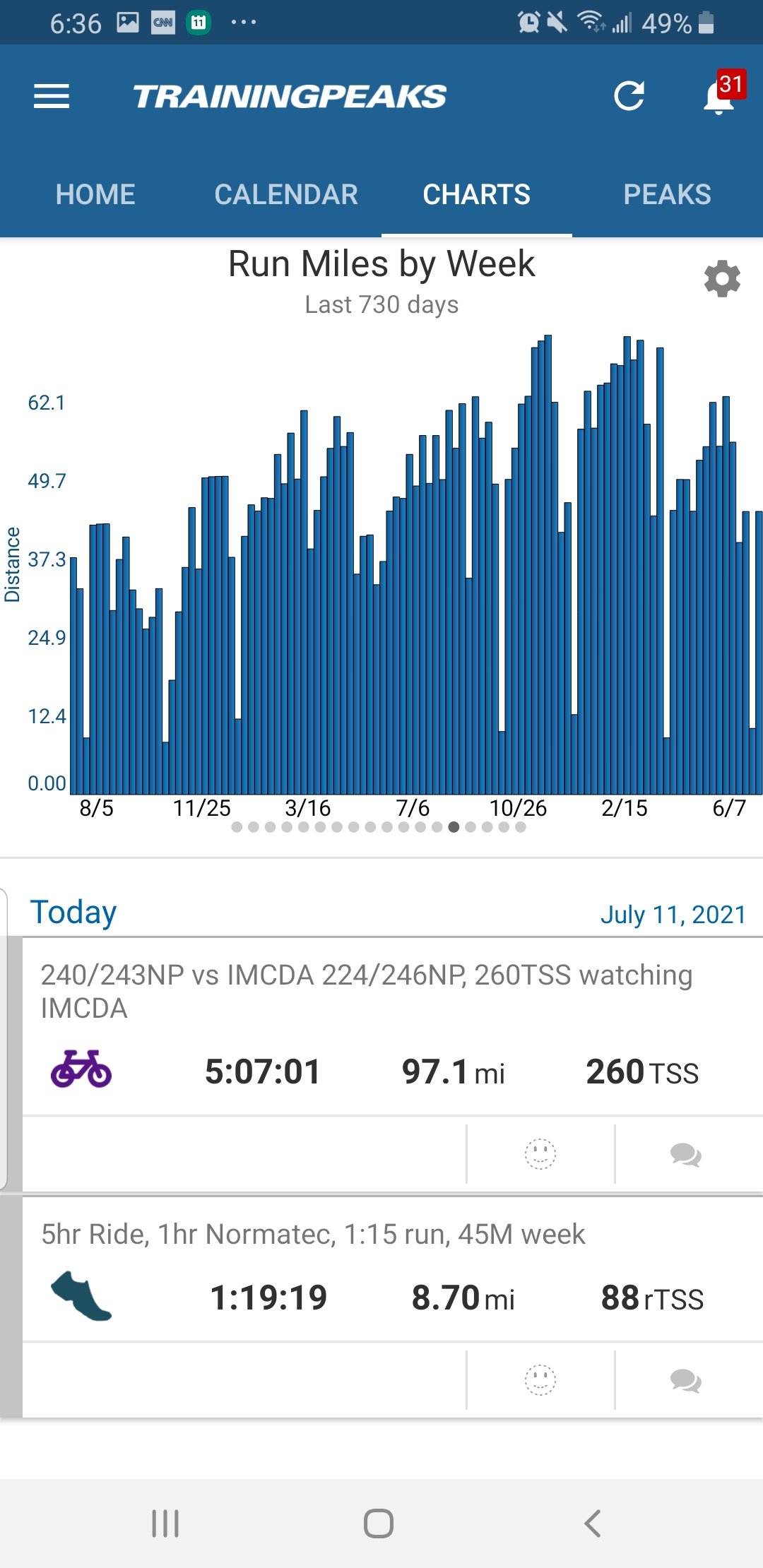Go back using system navigation
Viewport: 763px width, 1568px height.
pyautogui.click(x=592, y=1524)
